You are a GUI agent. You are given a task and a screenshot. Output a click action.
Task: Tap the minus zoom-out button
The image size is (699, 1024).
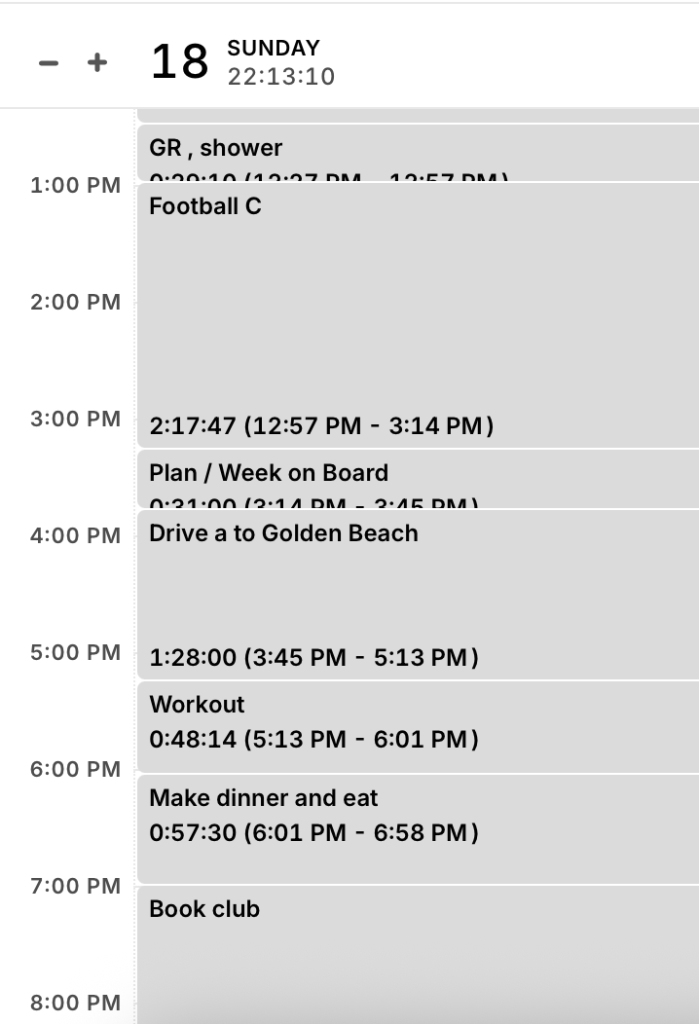(x=48, y=63)
